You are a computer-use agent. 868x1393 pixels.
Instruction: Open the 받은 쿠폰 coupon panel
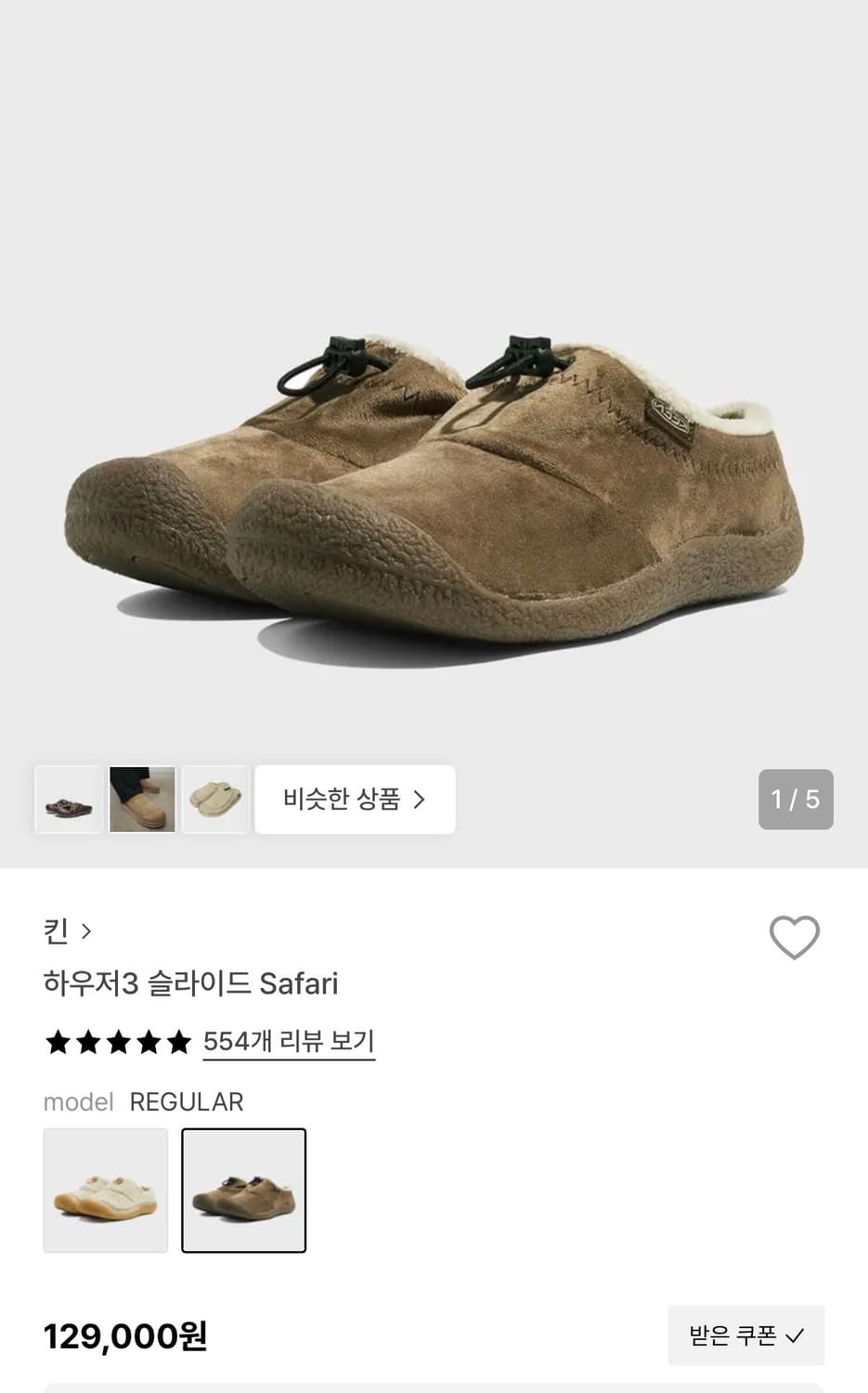click(745, 1334)
